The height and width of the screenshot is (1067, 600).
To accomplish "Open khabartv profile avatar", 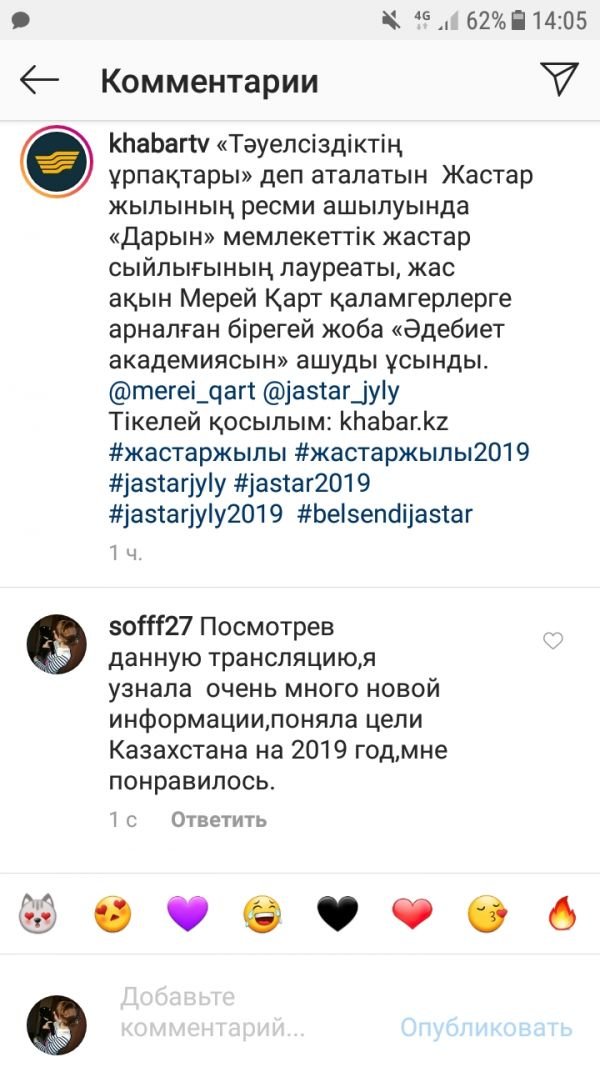I will click(58, 162).
